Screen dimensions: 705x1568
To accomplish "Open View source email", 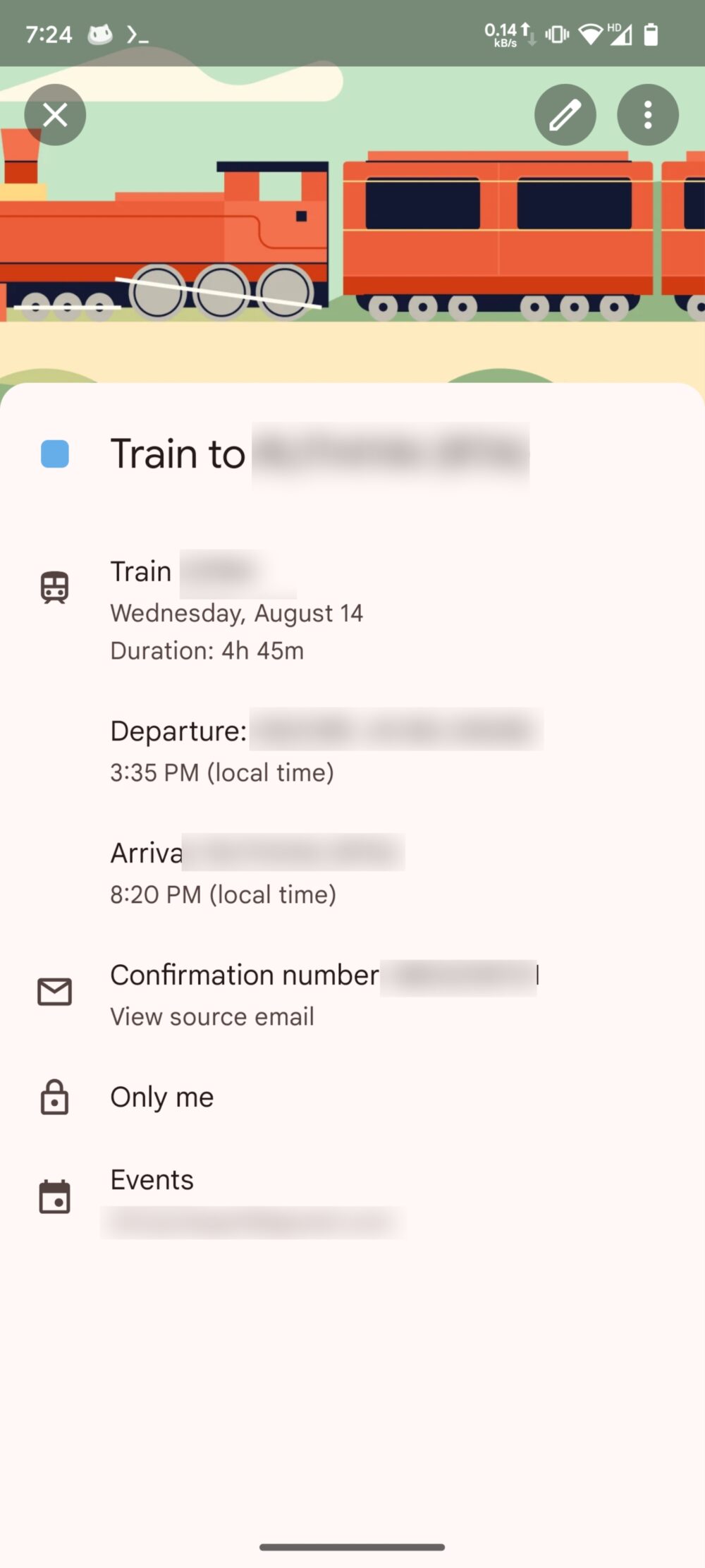I will (211, 1016).
